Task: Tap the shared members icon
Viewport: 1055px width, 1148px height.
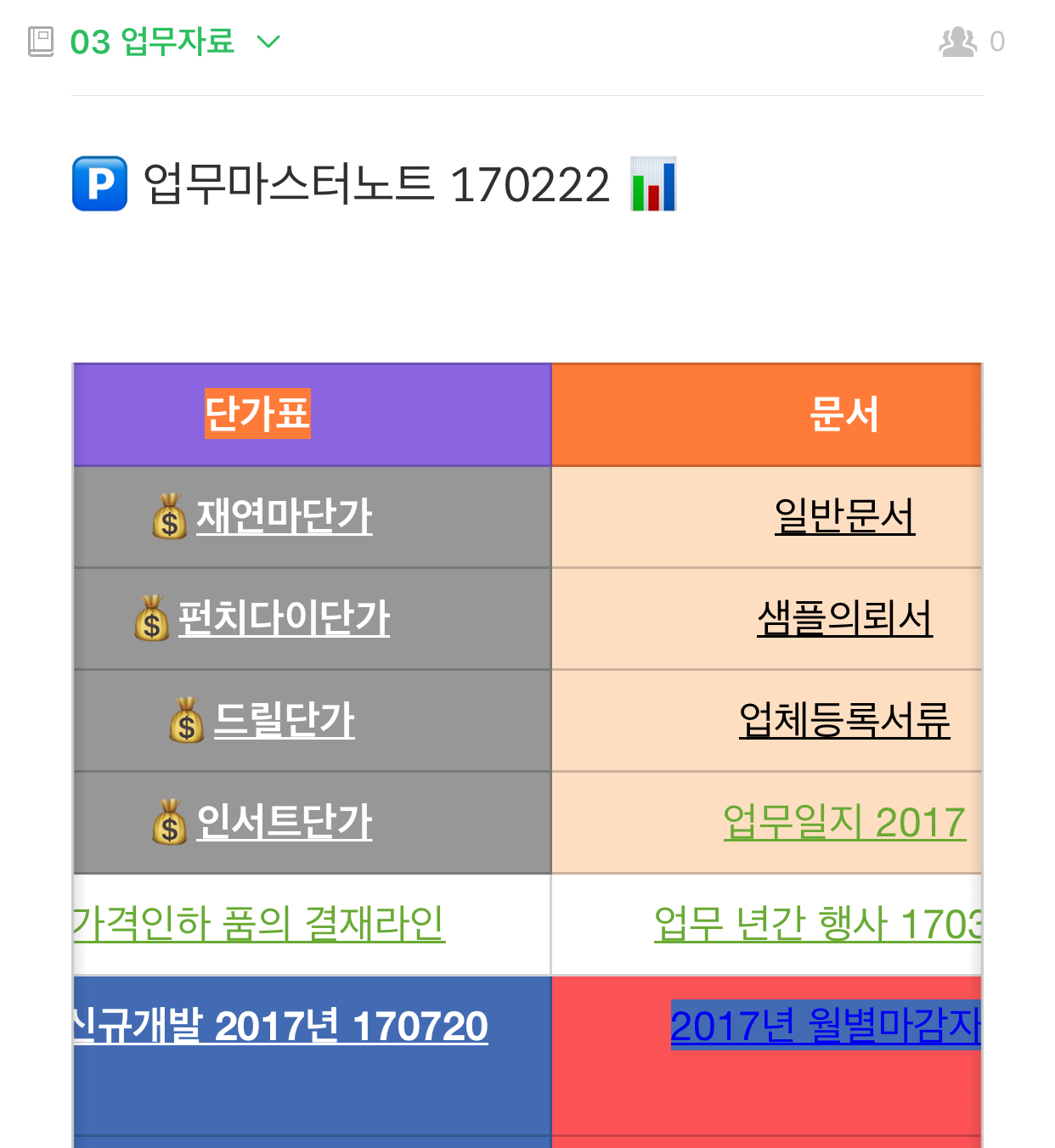Action: [957, 42]
